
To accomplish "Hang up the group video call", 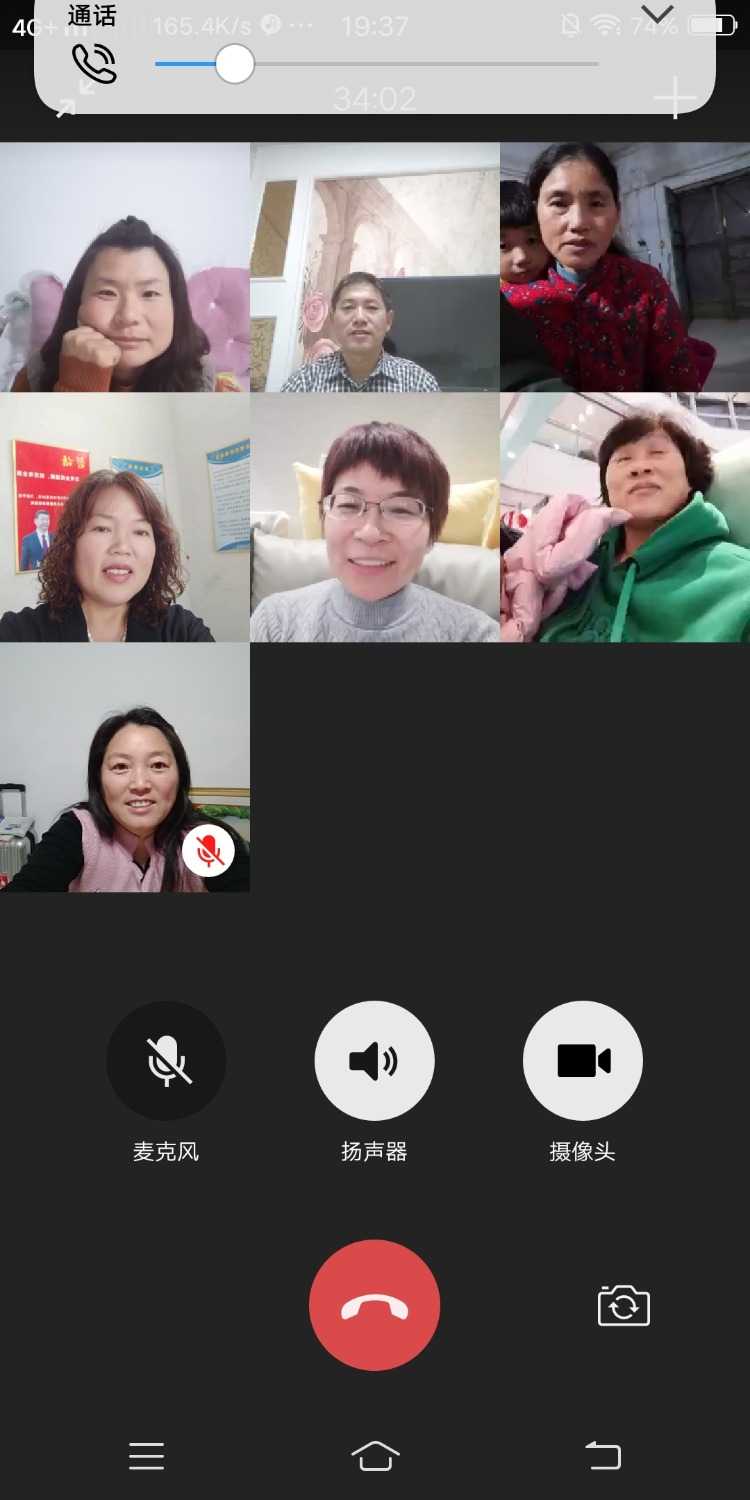I will click(x=374, y=1305).
